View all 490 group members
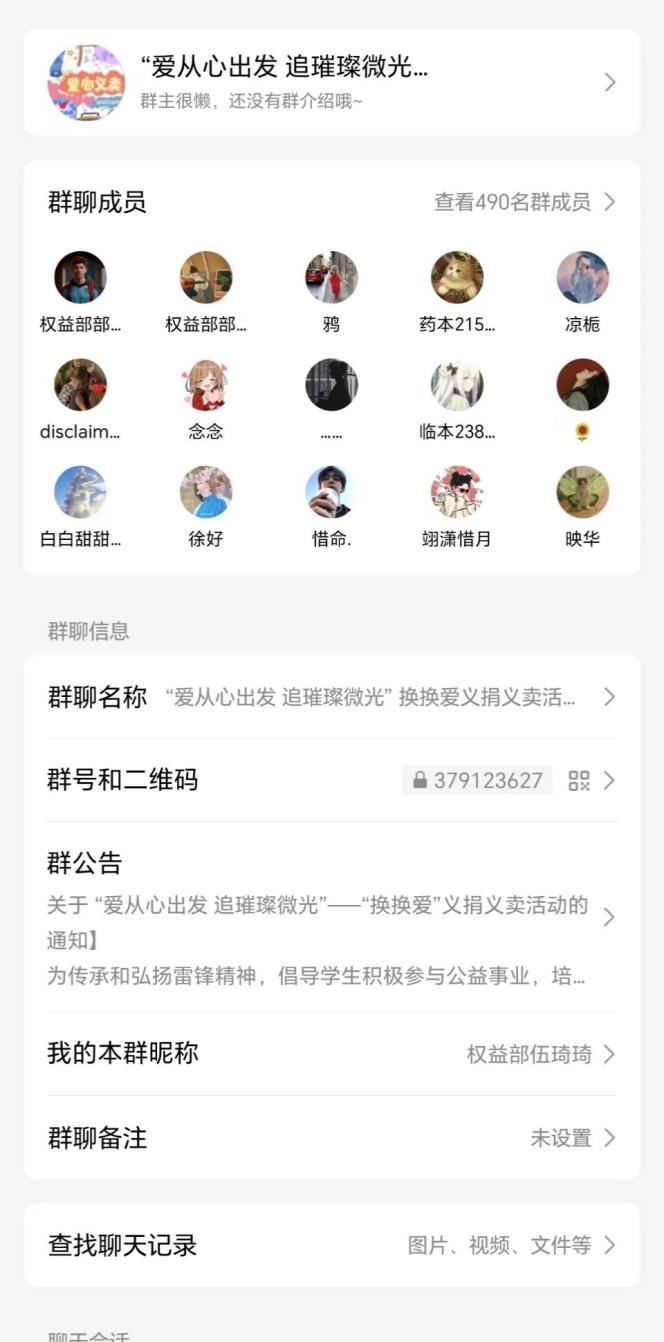 click(523, 202)
